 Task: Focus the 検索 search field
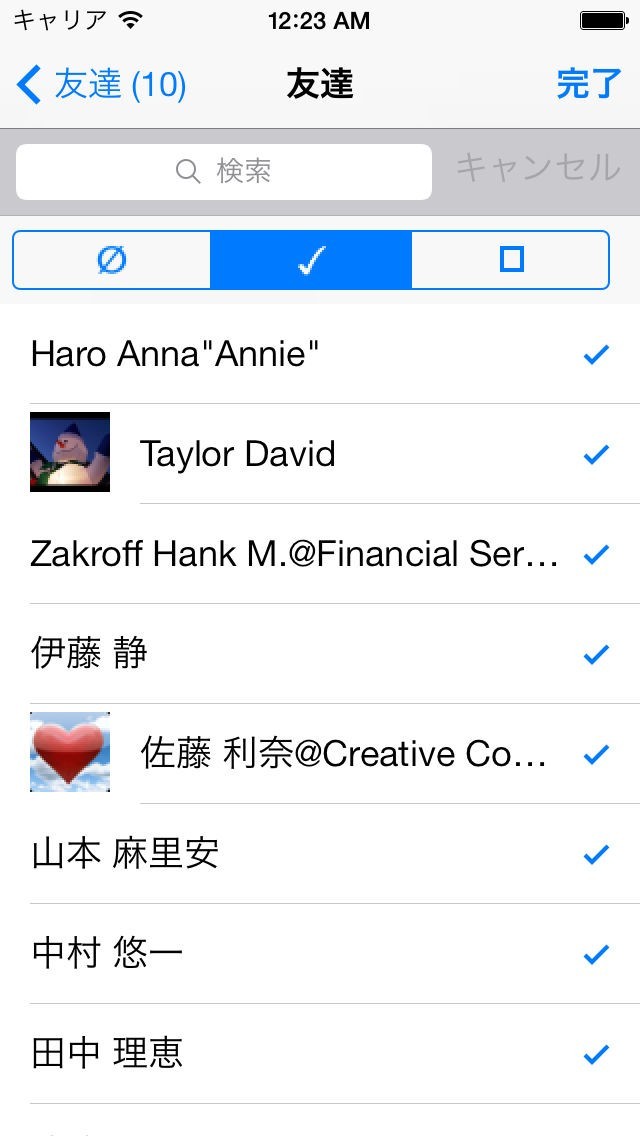pos(224,172)
